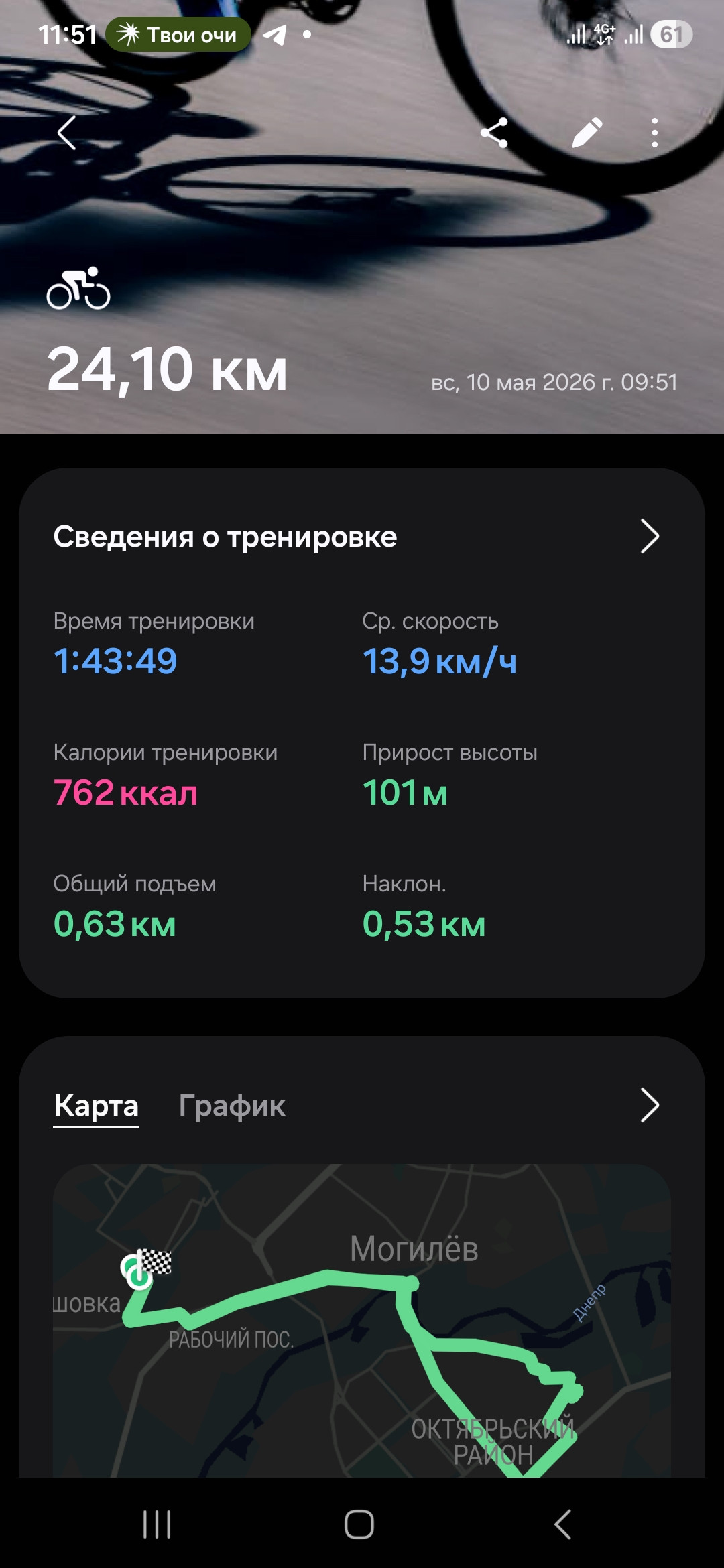The height and width of the screenshot is (1568, 724).
Task: Tap the system home button
Action: [359, 1524]
